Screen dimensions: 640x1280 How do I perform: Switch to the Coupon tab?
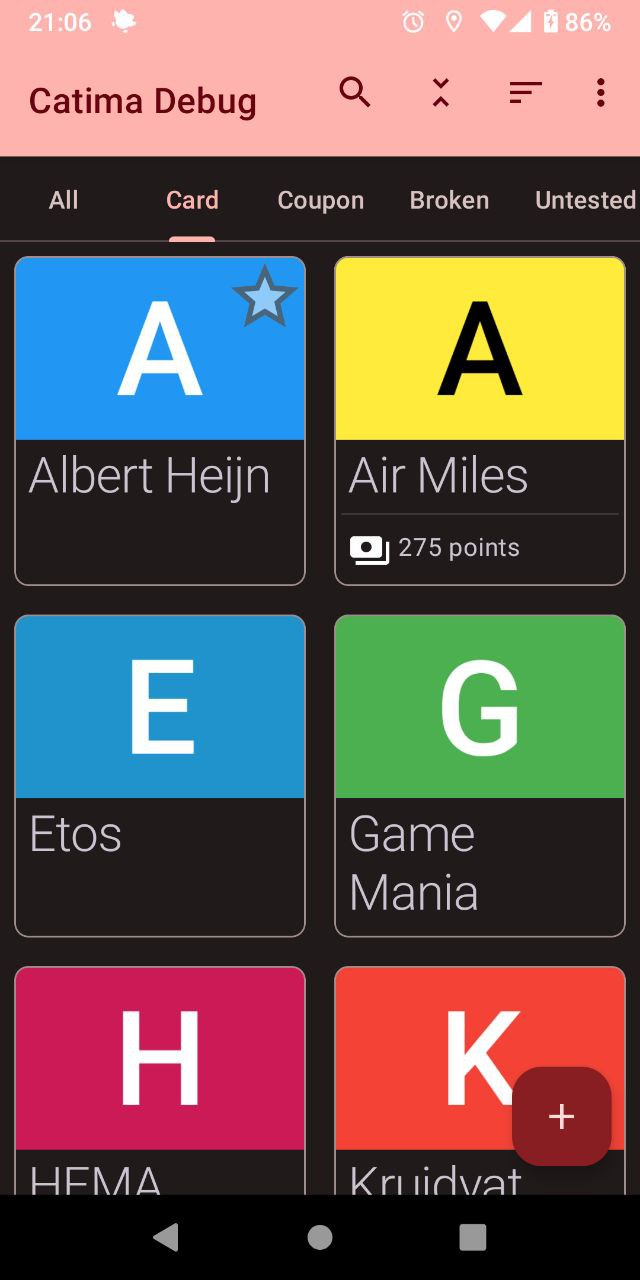coord(320,200)
